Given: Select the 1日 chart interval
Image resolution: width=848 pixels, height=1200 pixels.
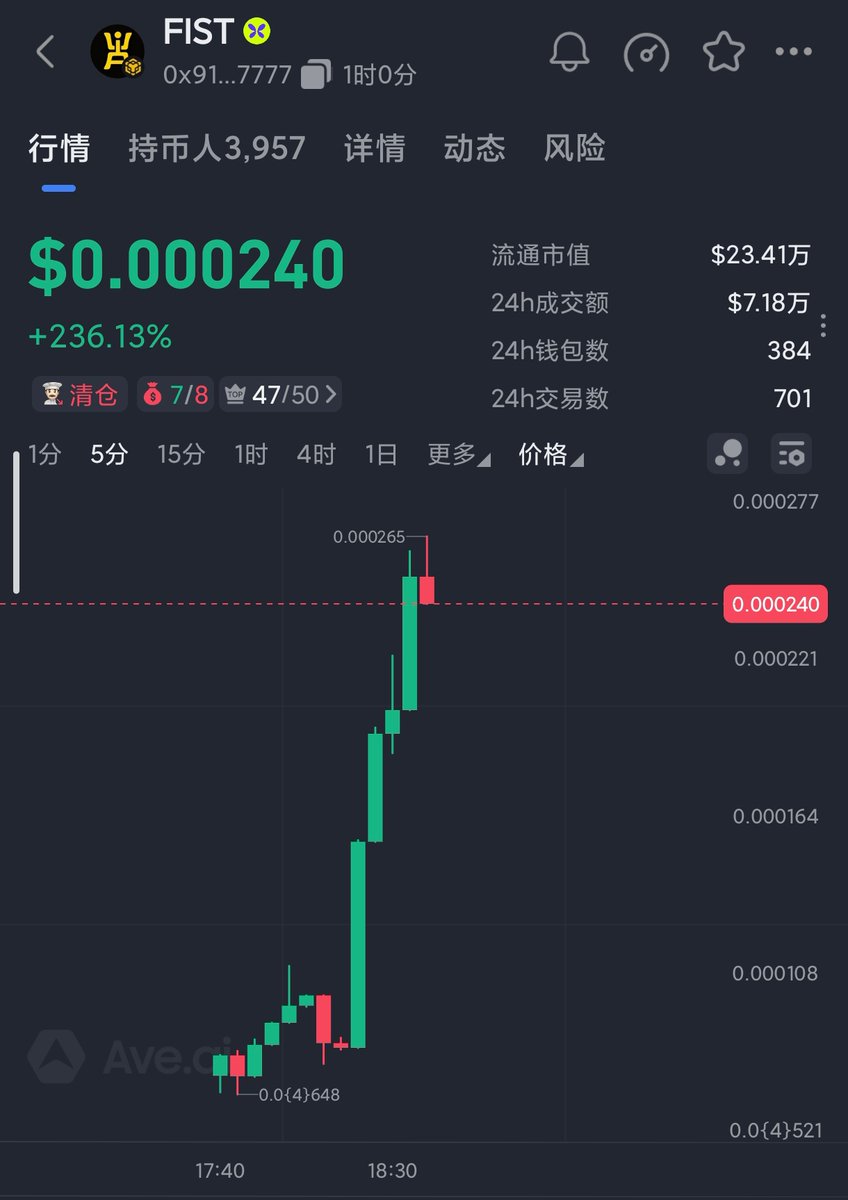Looking at the screenshot, I should pyautogui.click(x=381, y=454).
